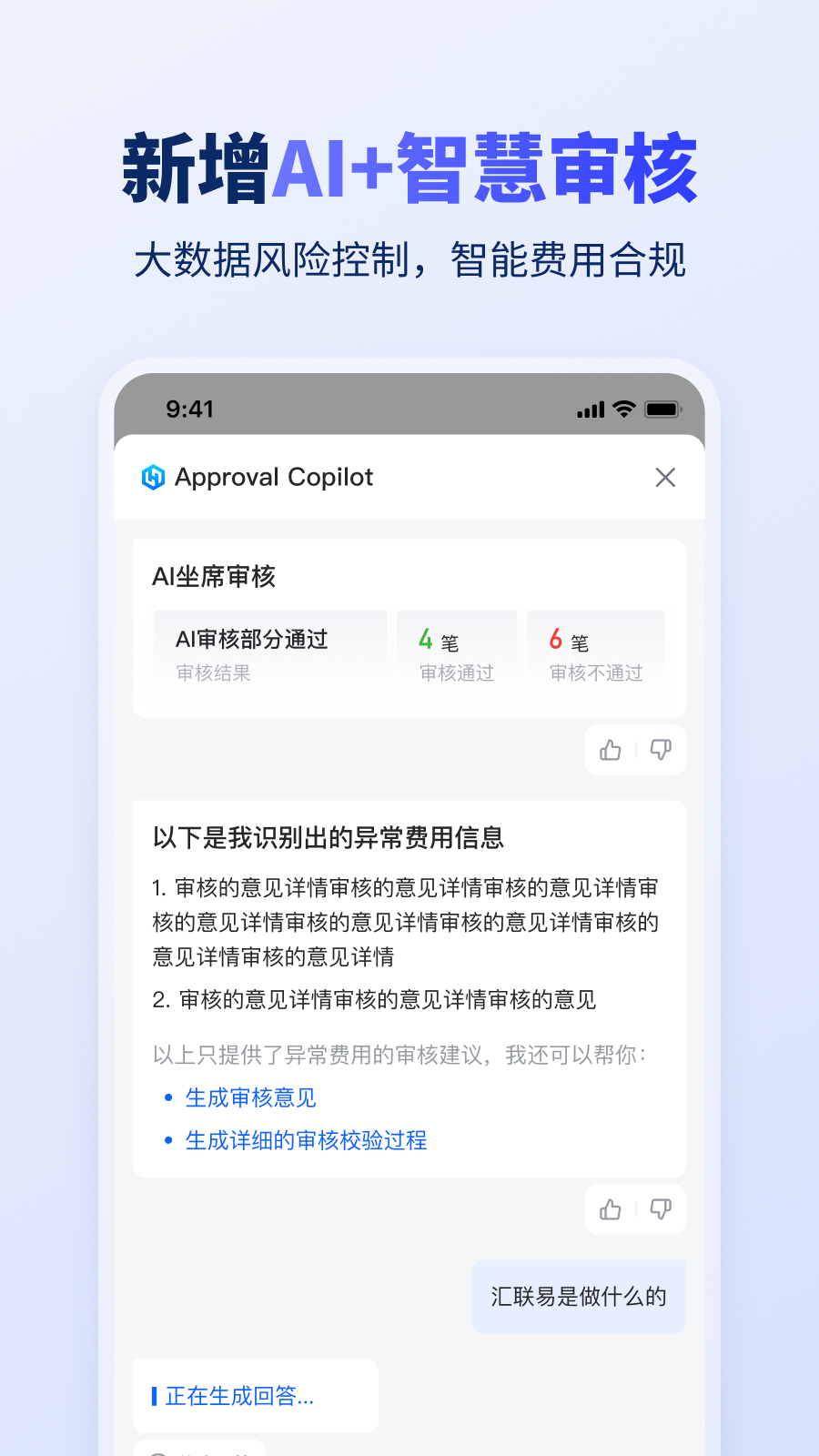Give thumbs down on AI坐席审核 result
Image resolution: width=819 pixels, height=1456 pixels.
[x=661, y=750]
